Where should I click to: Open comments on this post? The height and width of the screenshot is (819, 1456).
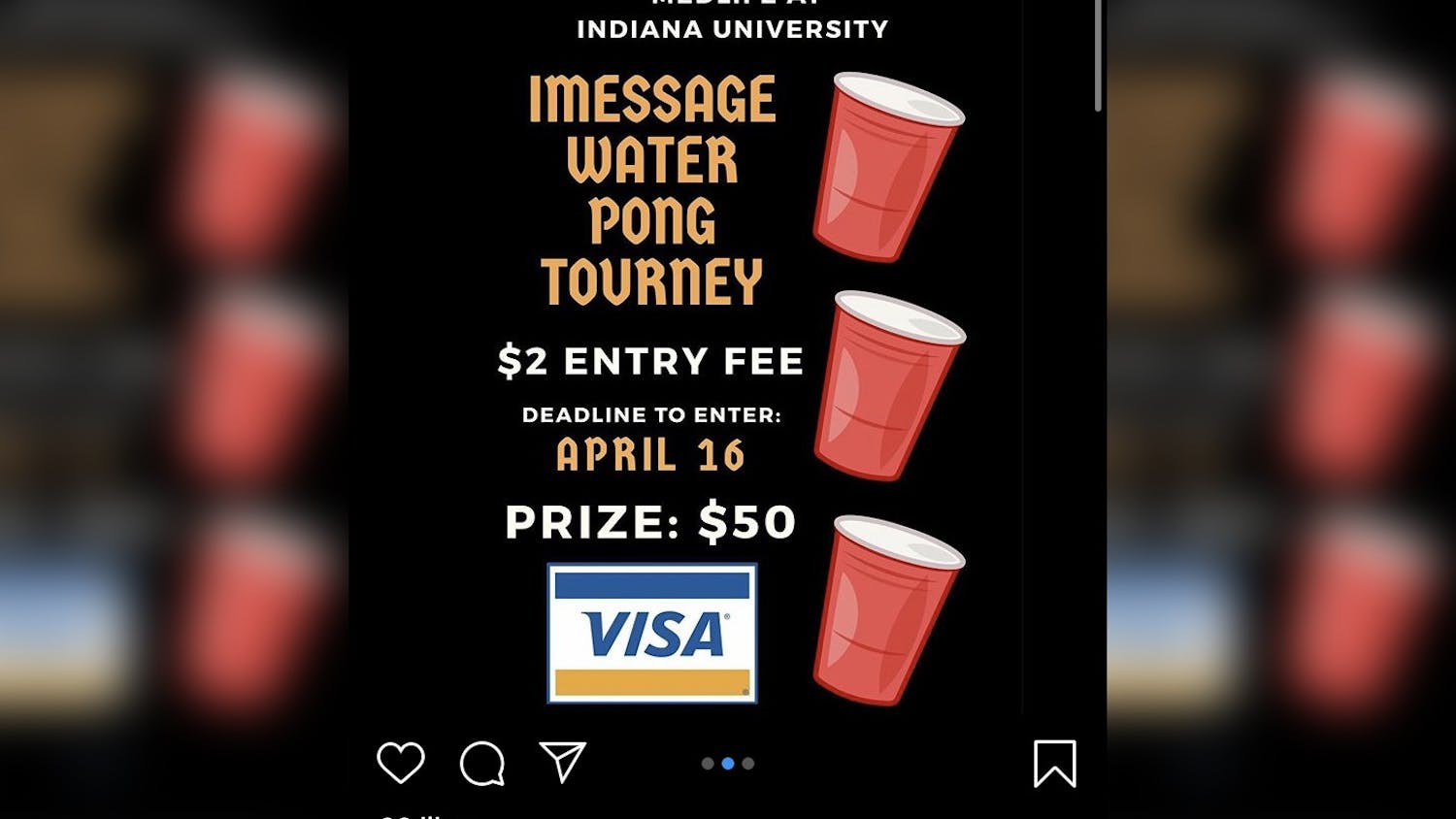tap(482, 764)
